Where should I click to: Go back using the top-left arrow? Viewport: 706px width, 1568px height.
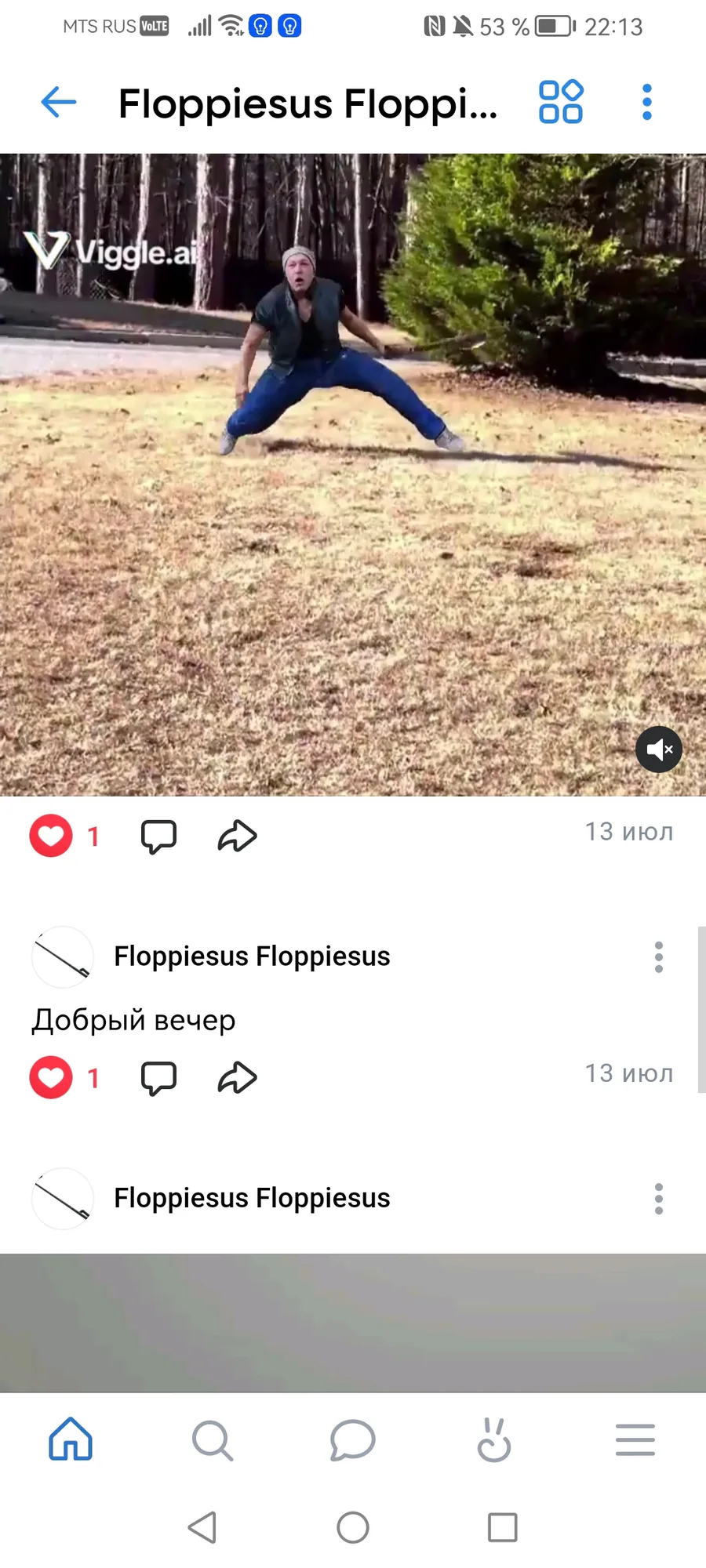click(59, 102)
